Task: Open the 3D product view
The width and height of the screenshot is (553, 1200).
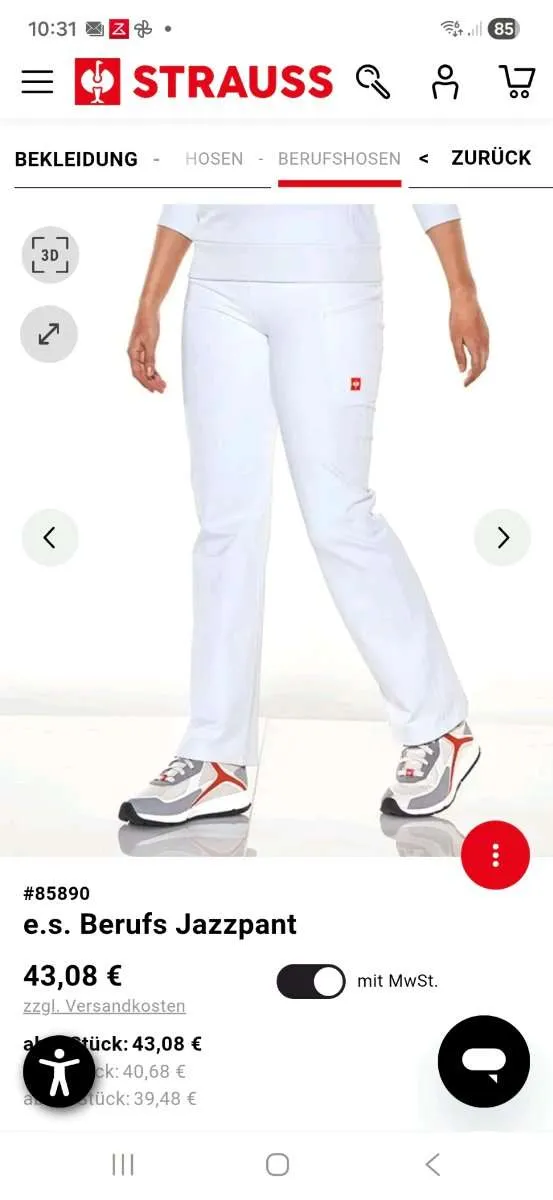Action: (x=49, y=255)
